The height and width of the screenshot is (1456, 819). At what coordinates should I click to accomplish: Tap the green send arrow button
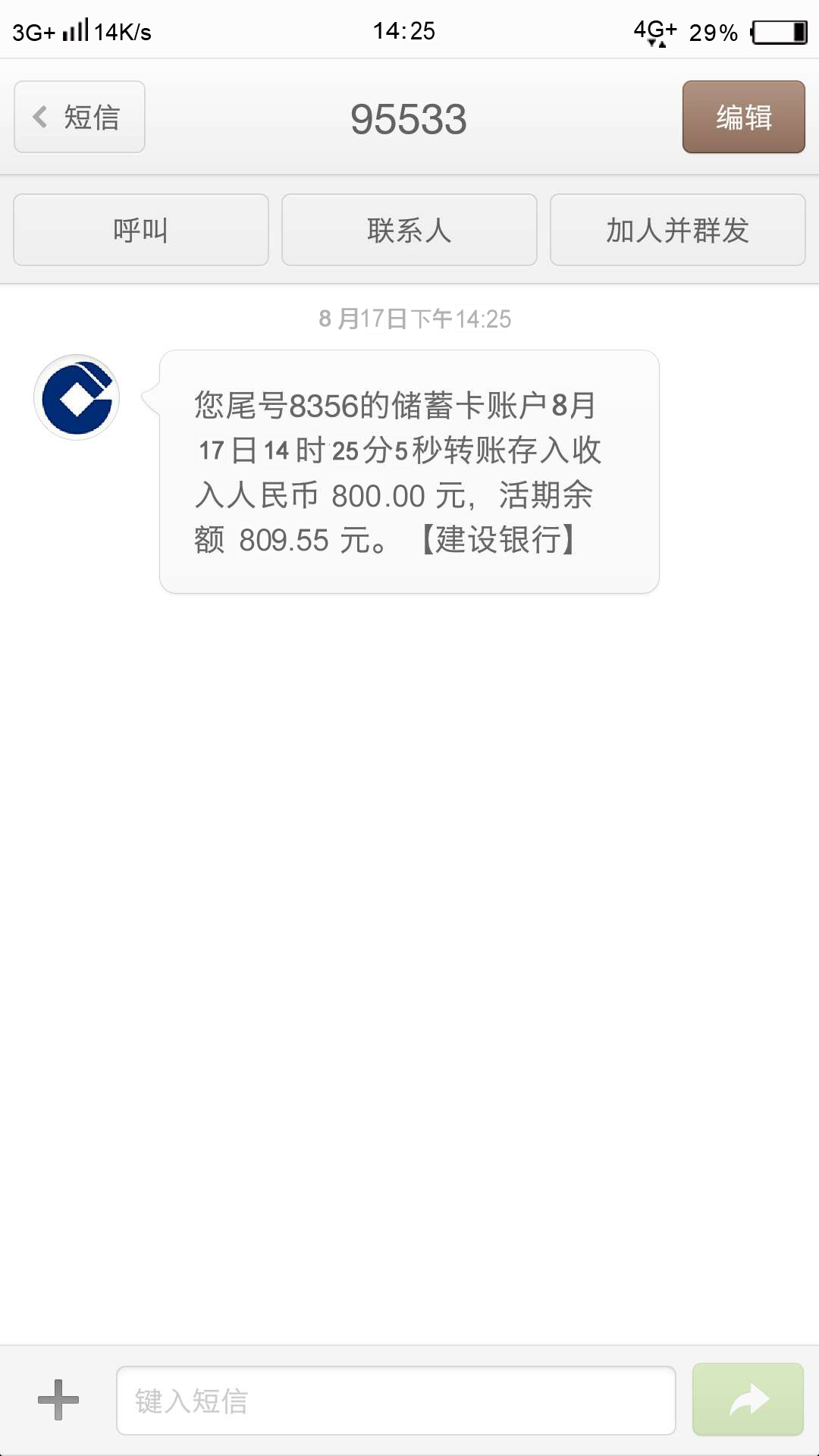pos(748,1400)
